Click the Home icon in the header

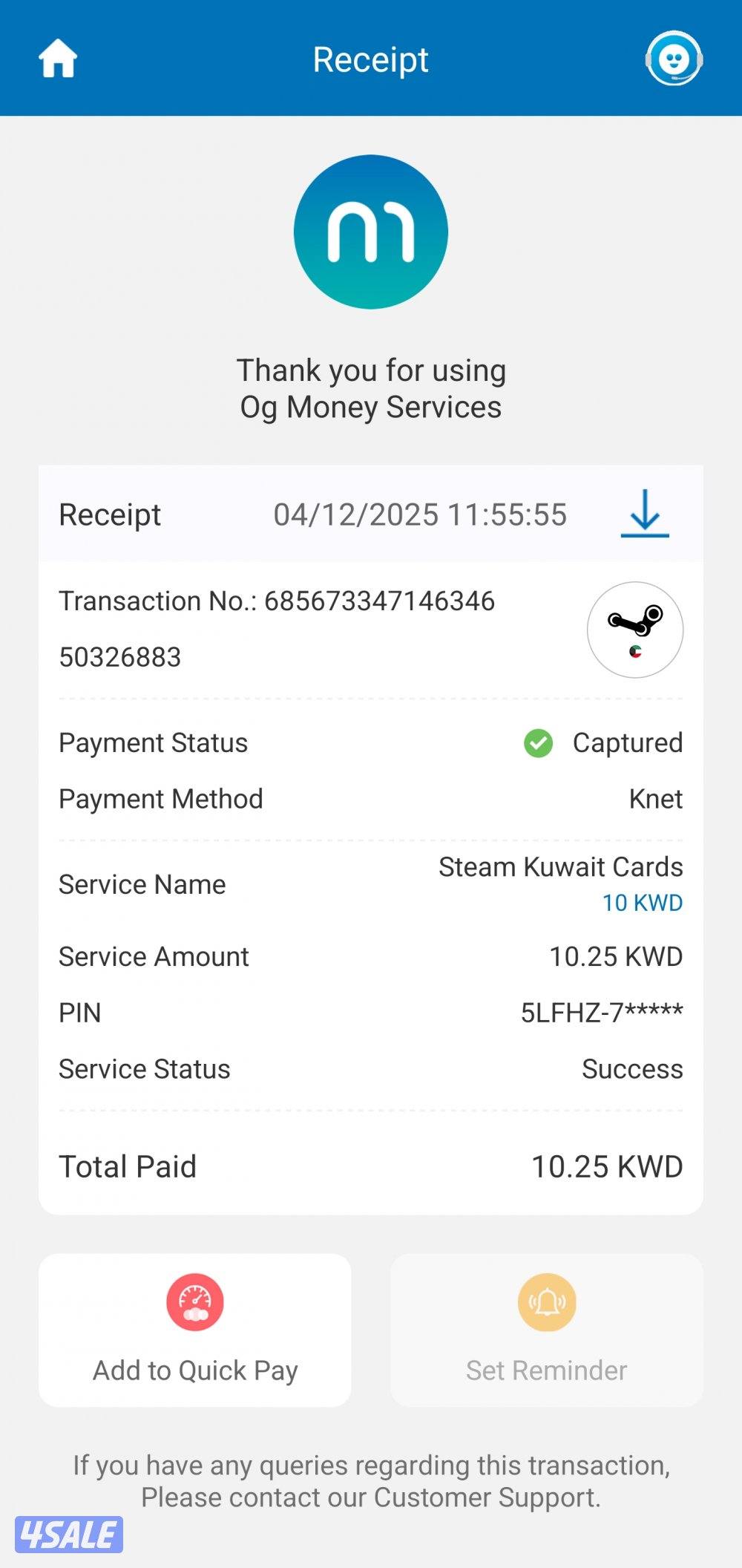[x=58, y=59]
